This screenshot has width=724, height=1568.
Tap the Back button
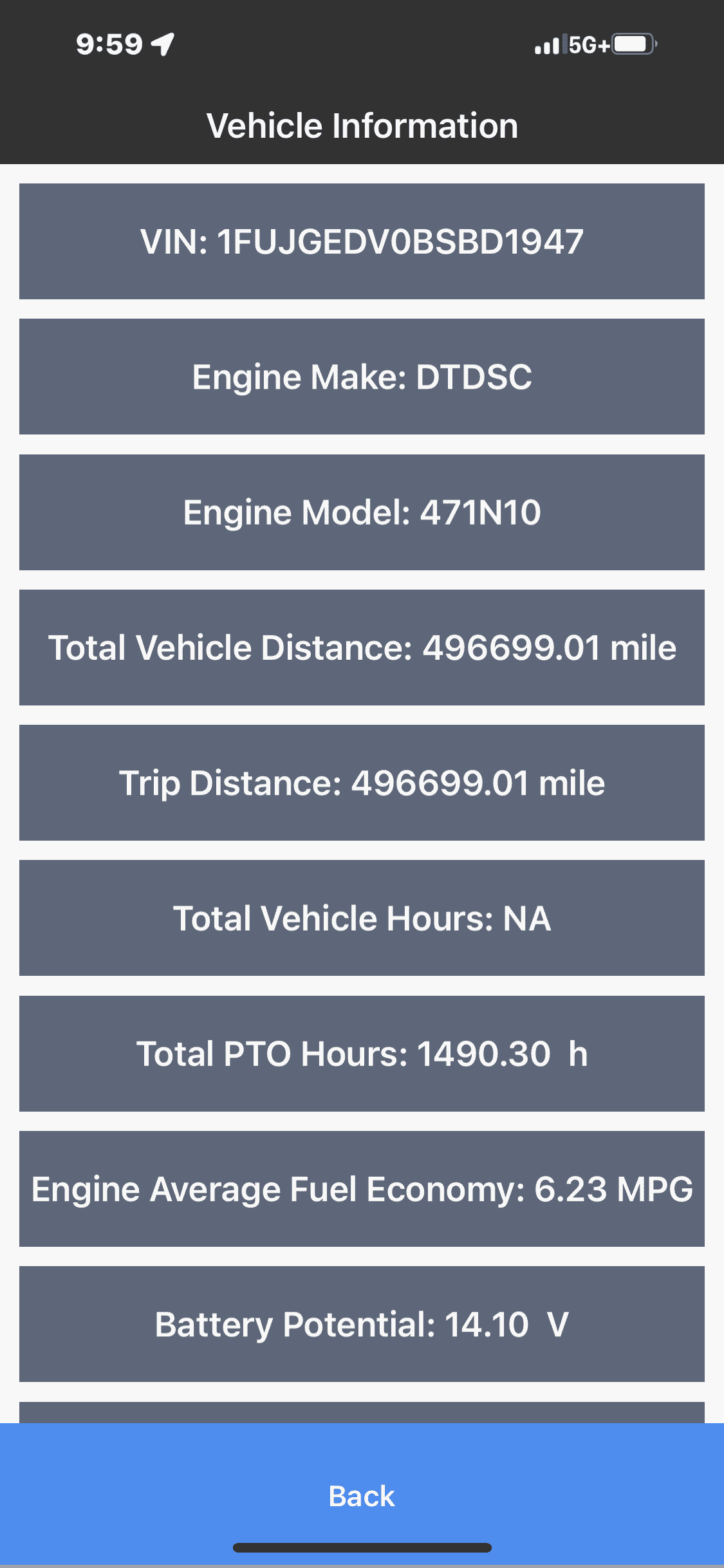[x=362, y=1495]
